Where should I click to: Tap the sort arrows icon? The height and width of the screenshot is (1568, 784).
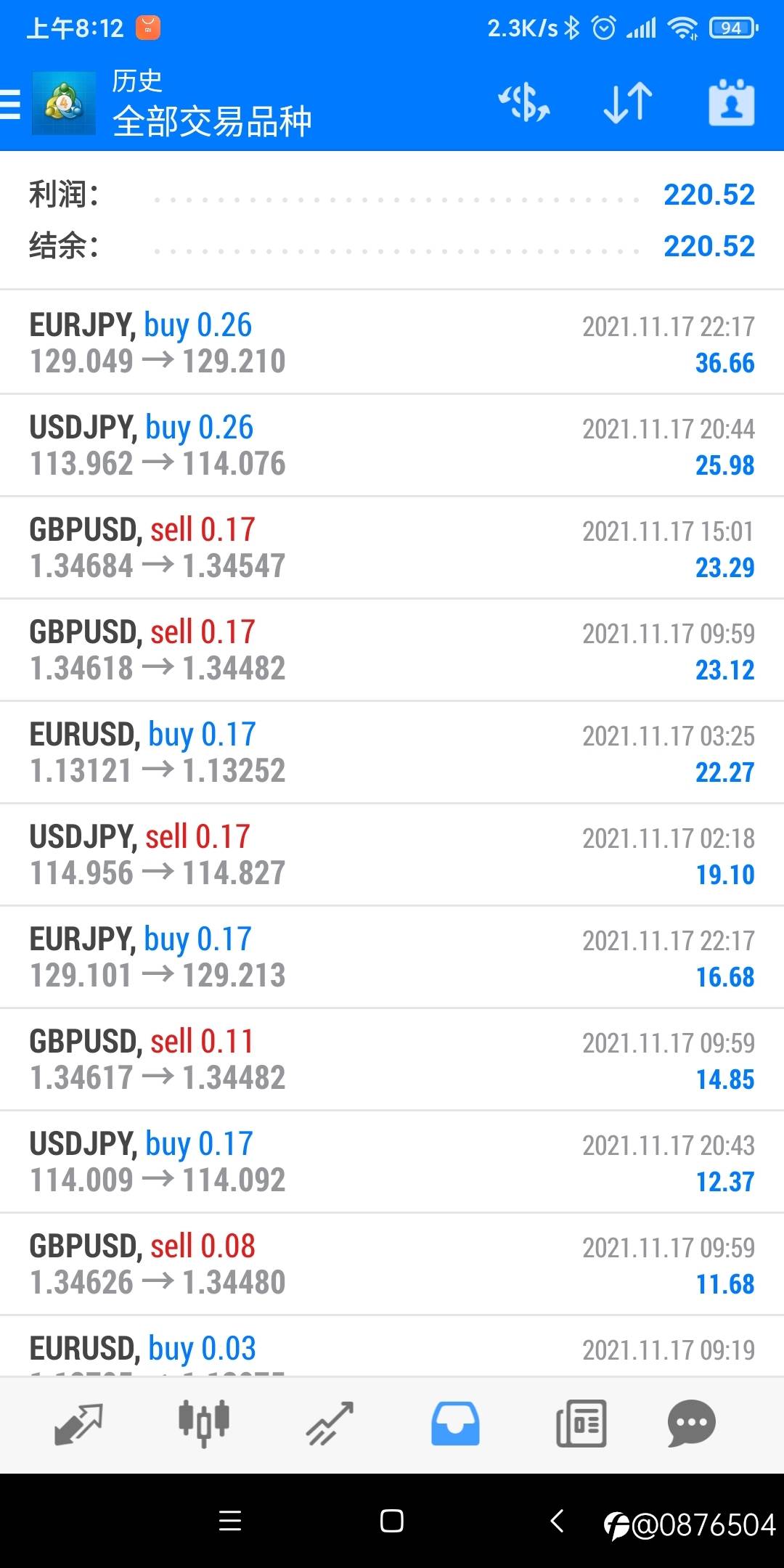click(628, 102)
